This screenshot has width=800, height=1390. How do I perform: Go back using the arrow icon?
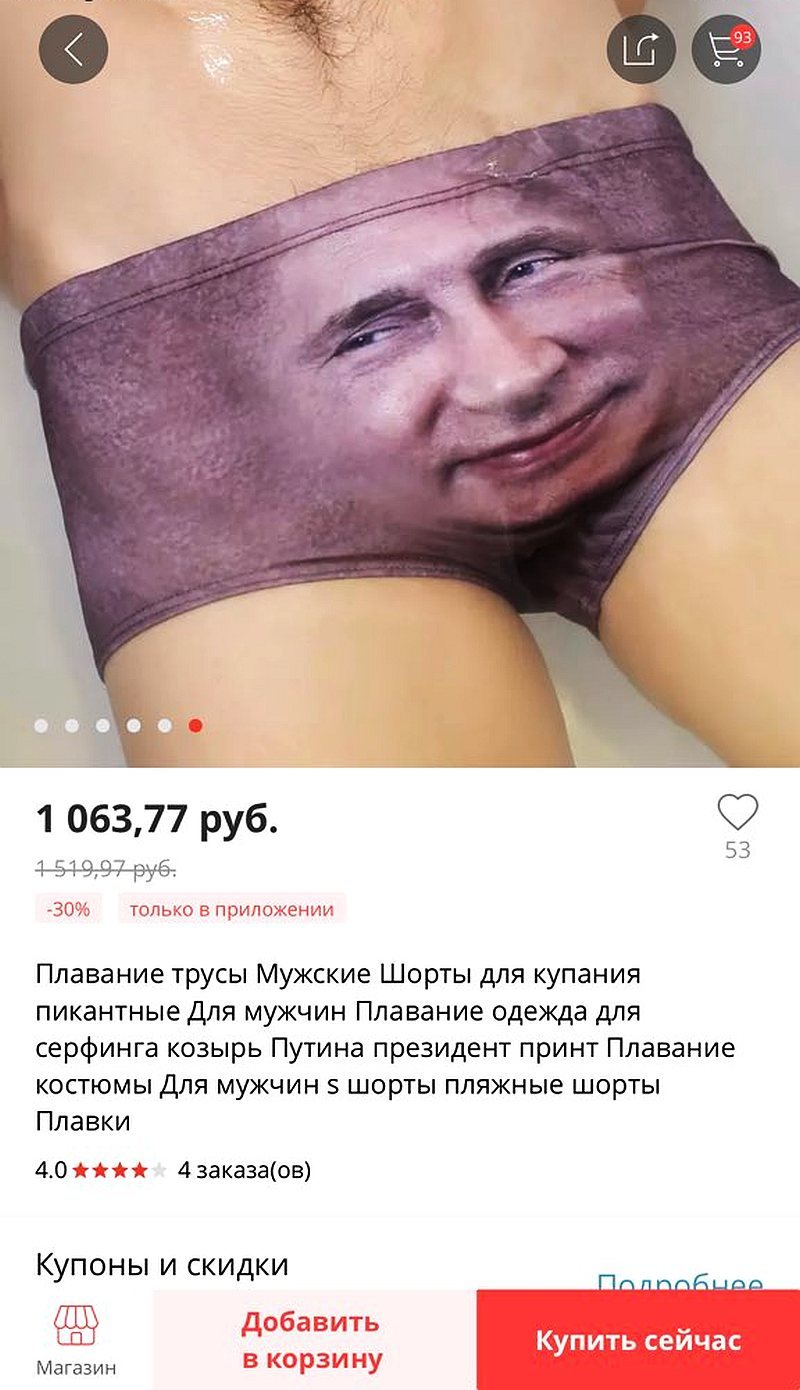[x=73, y=49]
